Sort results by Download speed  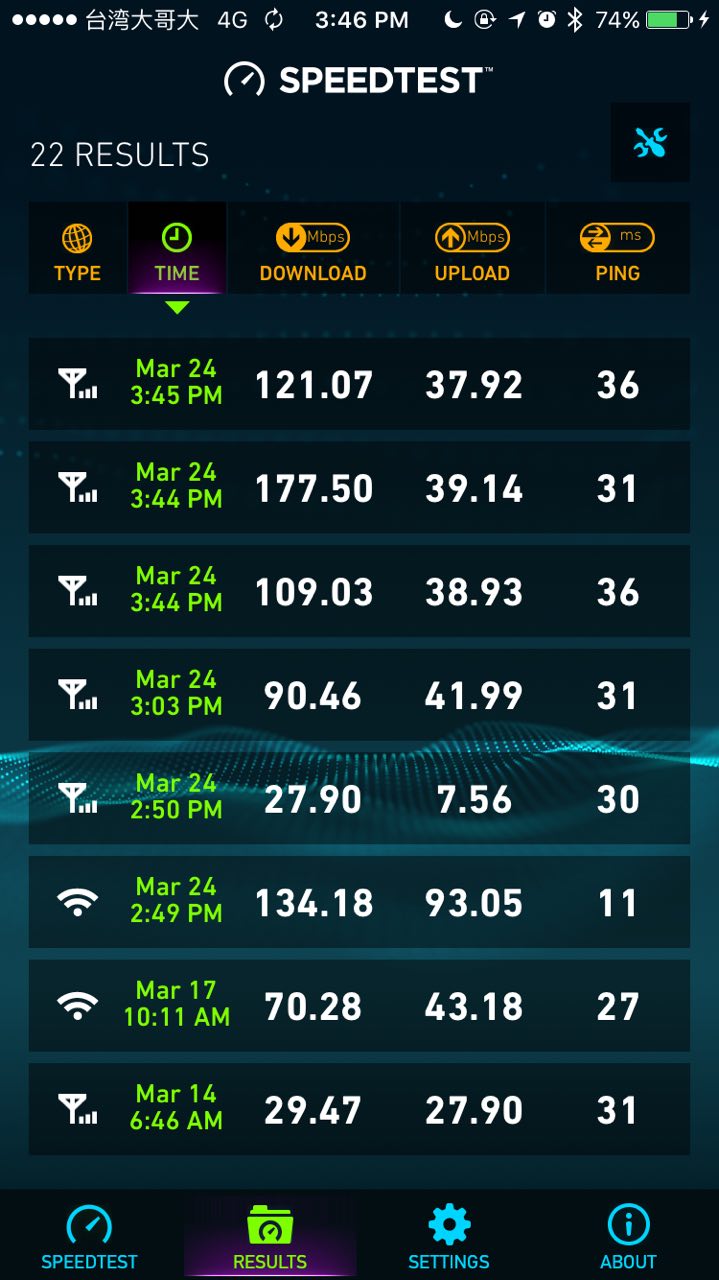point(313,248)
